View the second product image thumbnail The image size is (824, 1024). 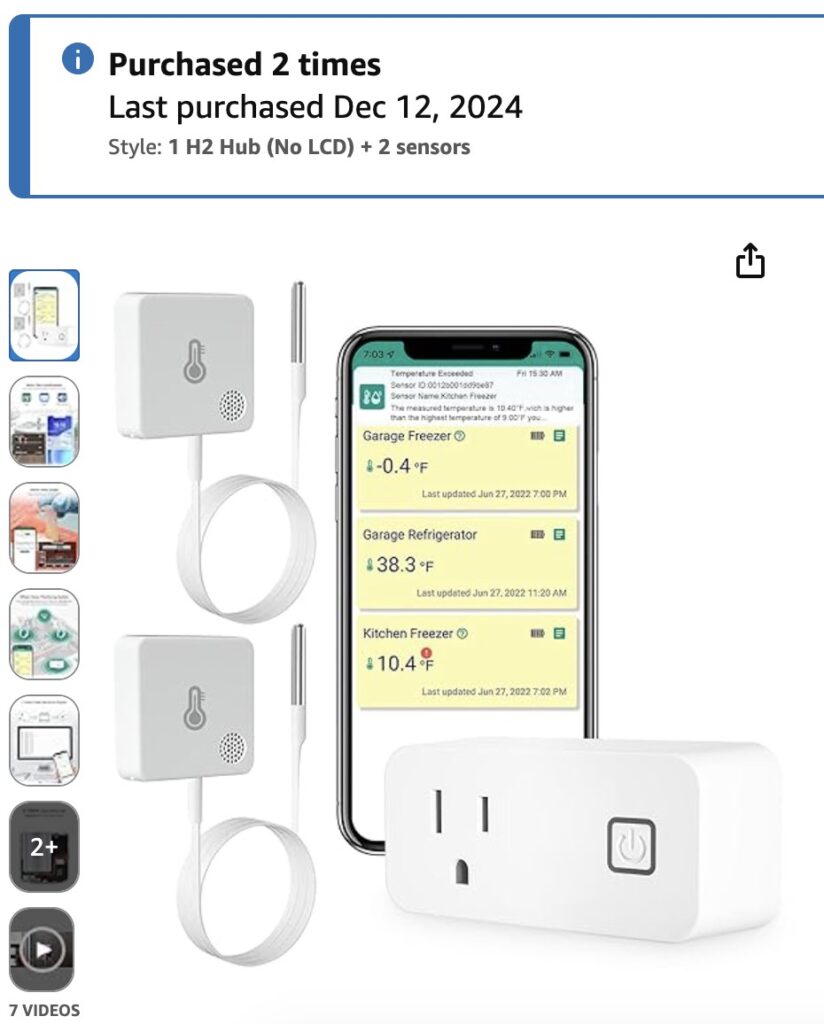(44, 421)
